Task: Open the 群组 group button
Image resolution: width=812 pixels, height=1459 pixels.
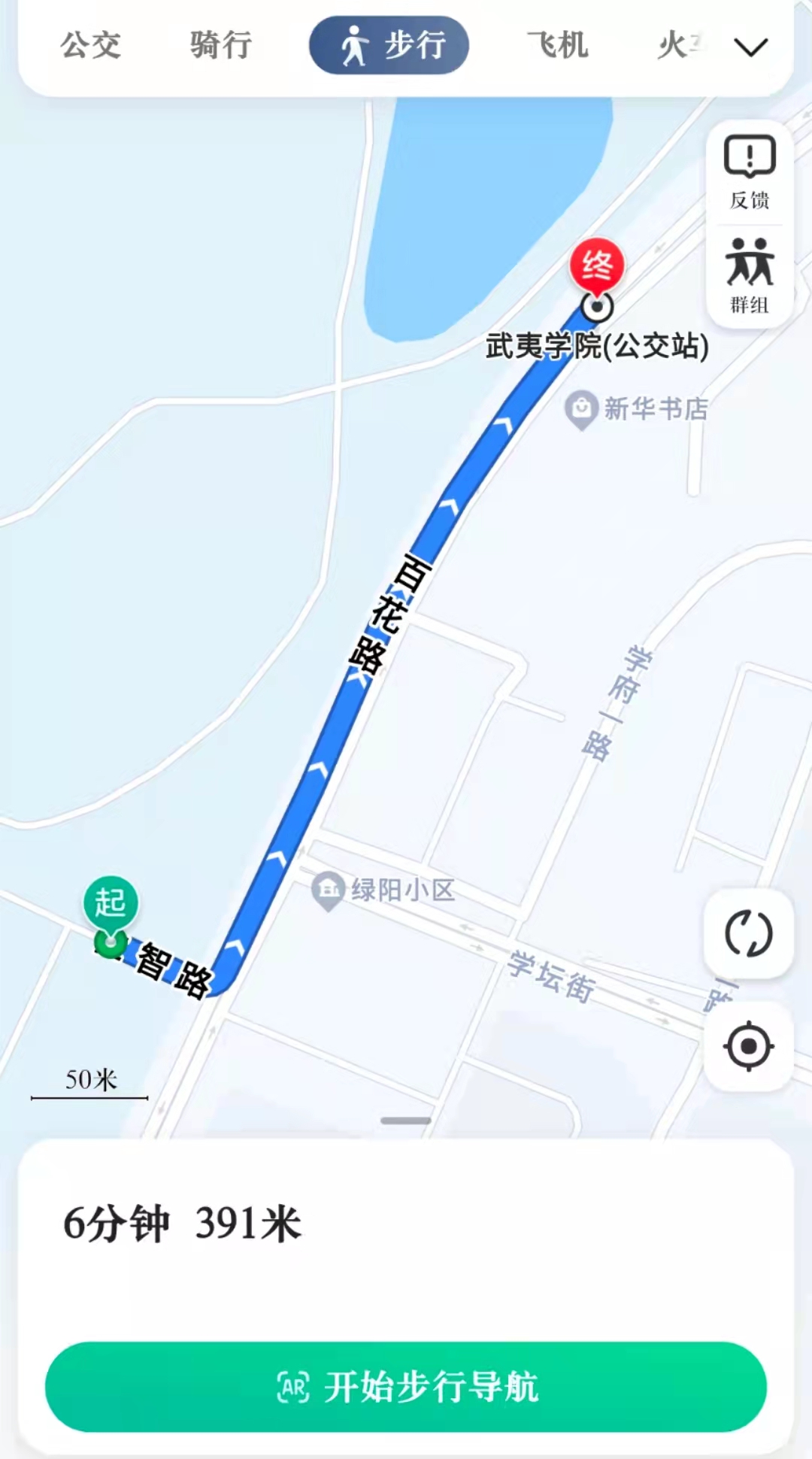Action: pos(750,276)
